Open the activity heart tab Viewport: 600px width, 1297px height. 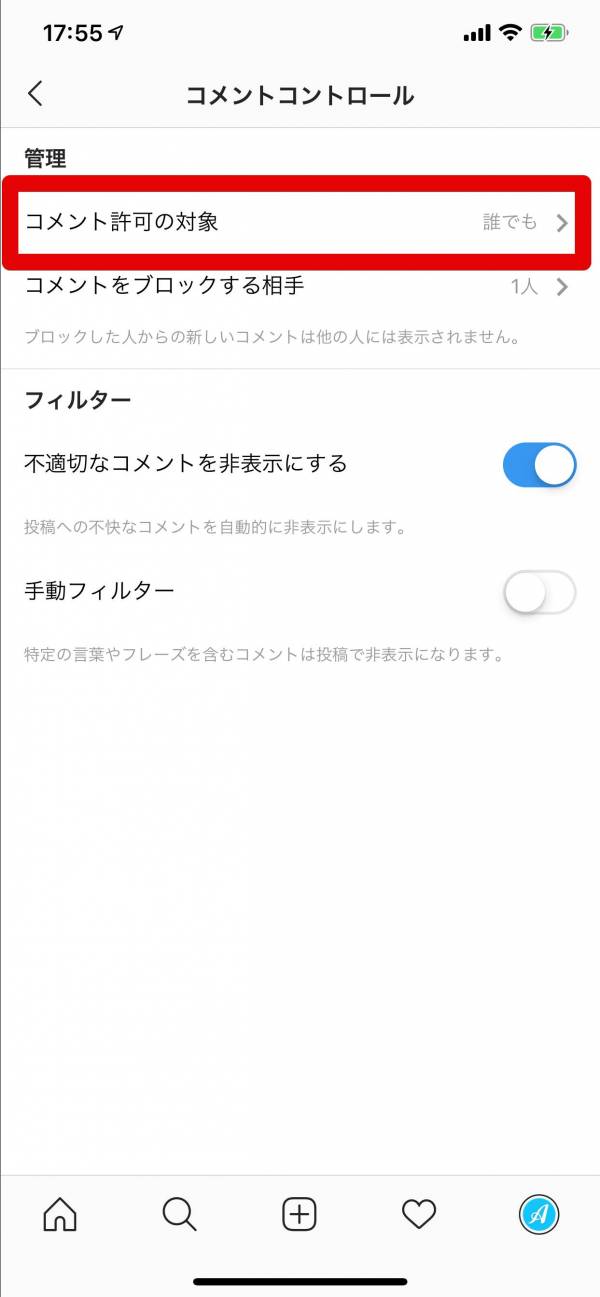tap(419, 1215)
